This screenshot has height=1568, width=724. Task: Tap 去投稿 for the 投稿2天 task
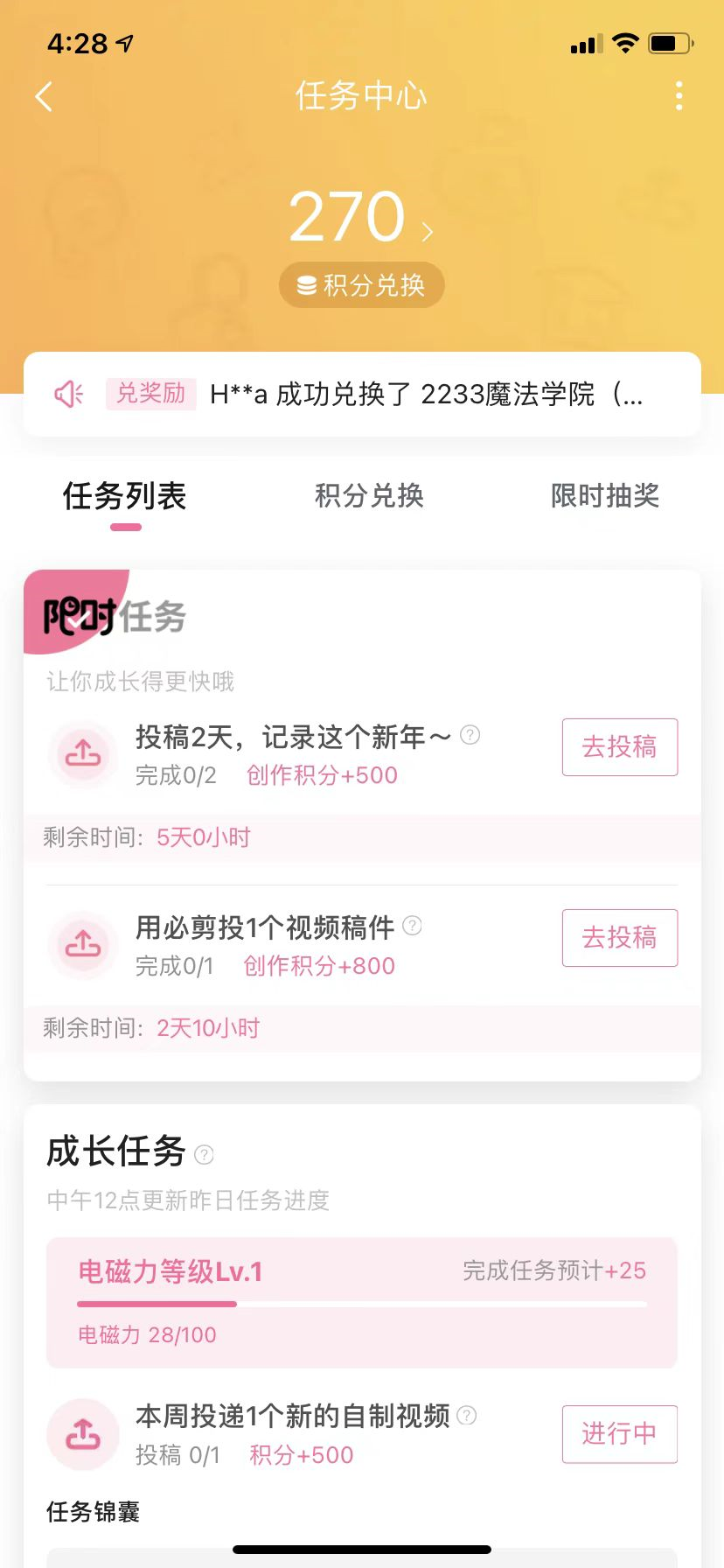click(619, 747)
